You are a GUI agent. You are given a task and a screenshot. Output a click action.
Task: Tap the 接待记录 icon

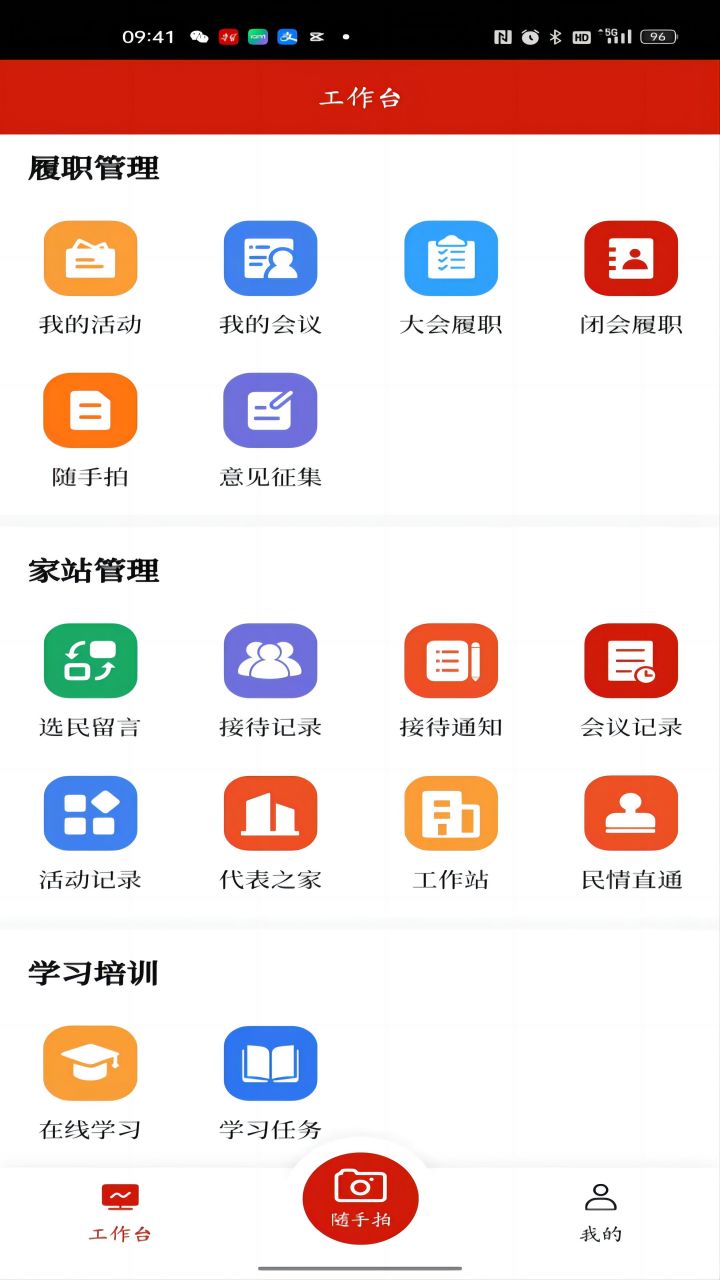270,660
